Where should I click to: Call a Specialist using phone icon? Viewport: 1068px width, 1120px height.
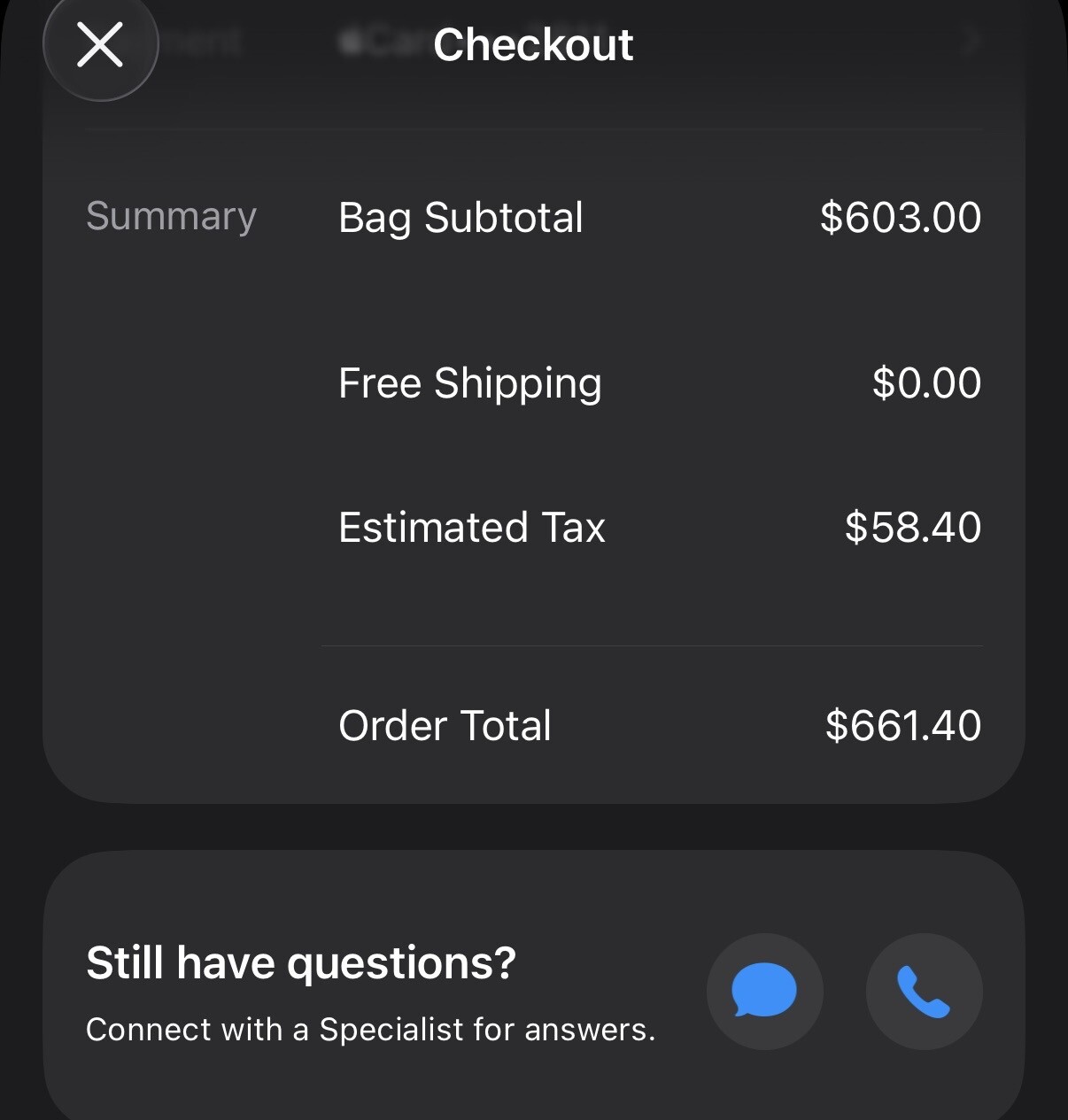(x=924, y=991)
